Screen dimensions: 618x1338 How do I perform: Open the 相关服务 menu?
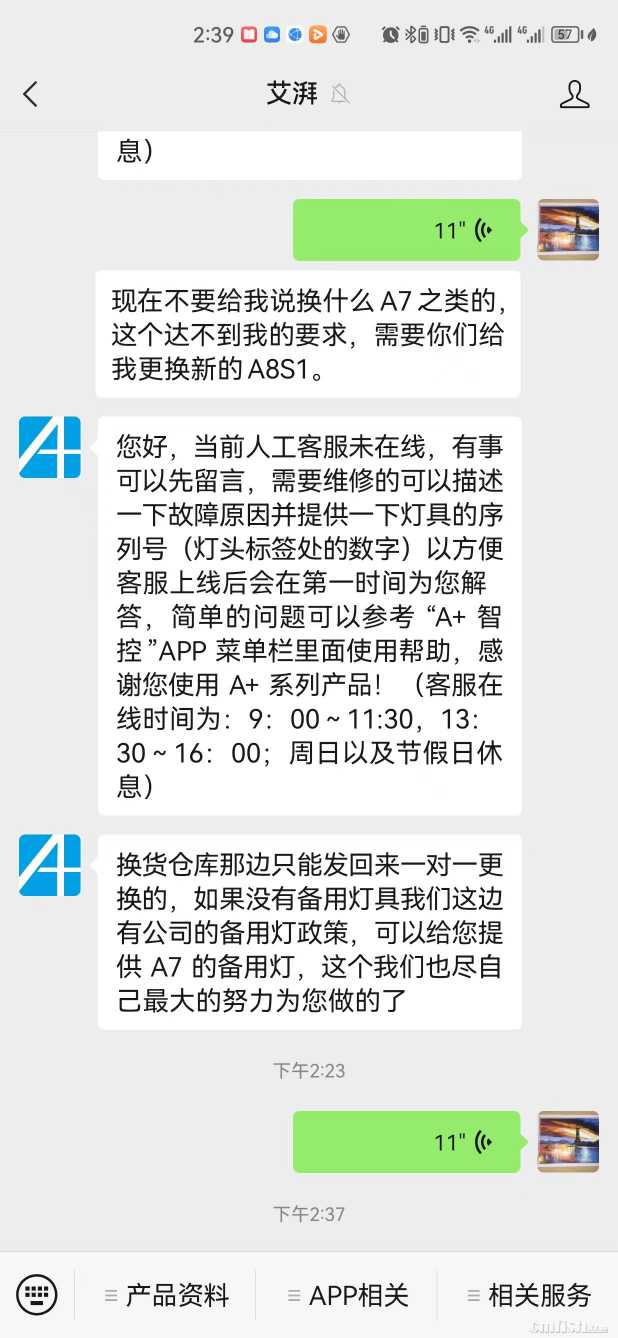[529, 1296]
